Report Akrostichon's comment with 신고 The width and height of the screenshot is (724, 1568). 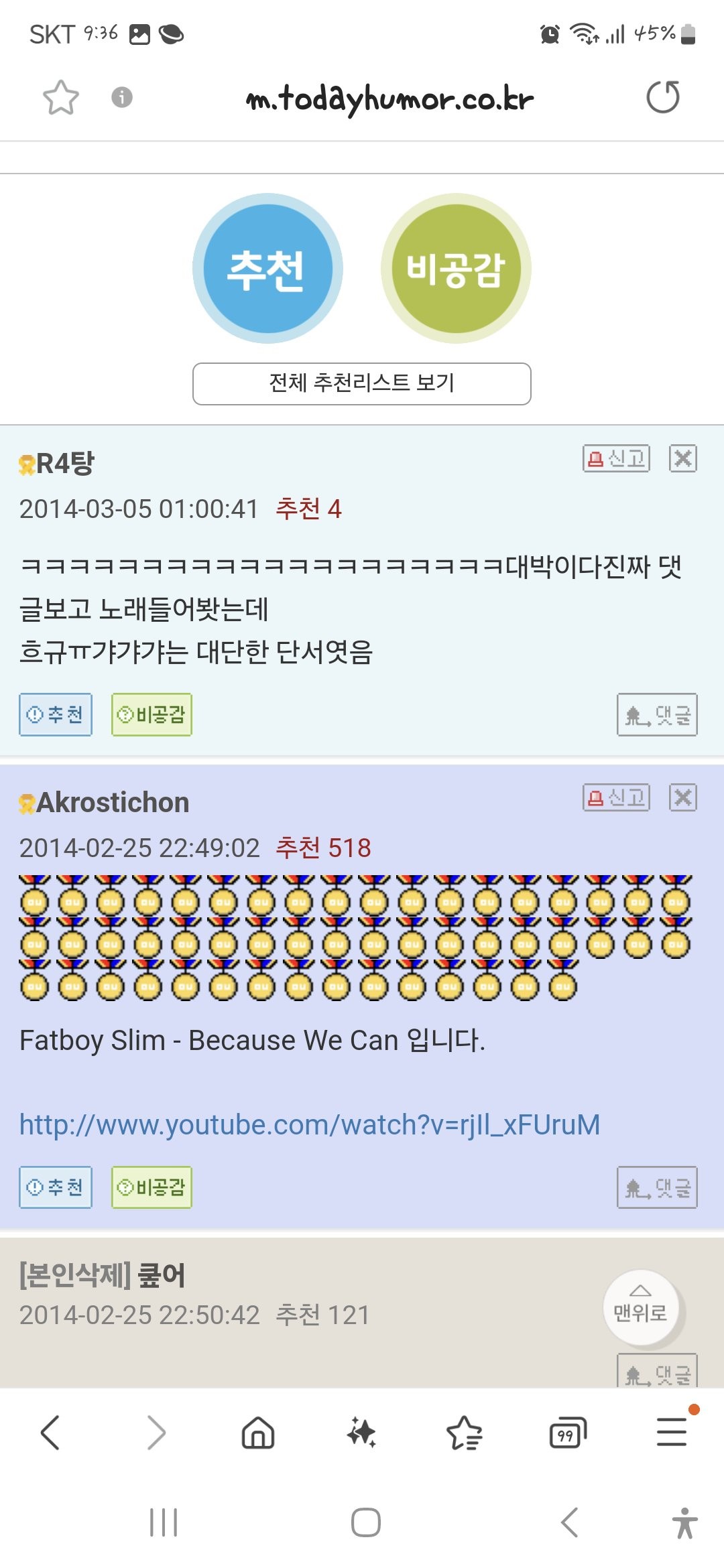point(616,798)
